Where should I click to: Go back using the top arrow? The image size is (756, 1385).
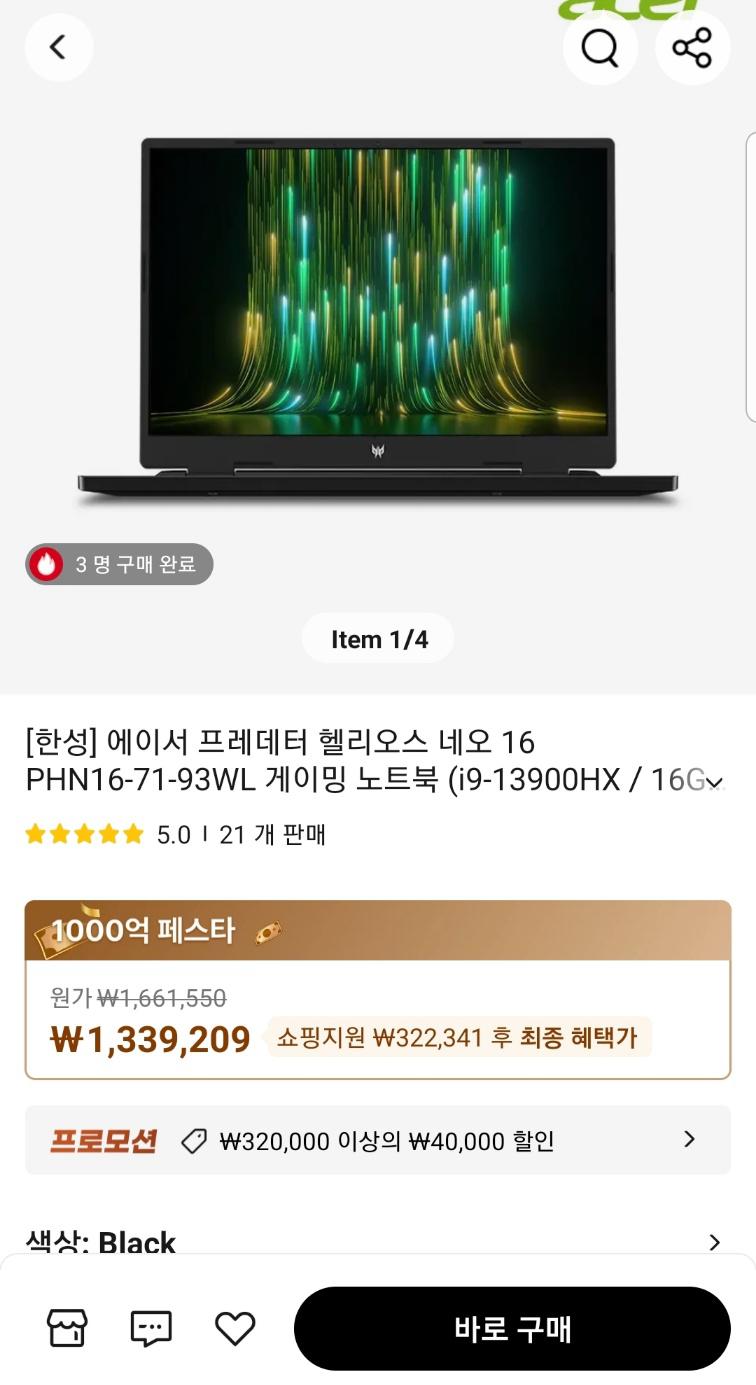point(58,47)
